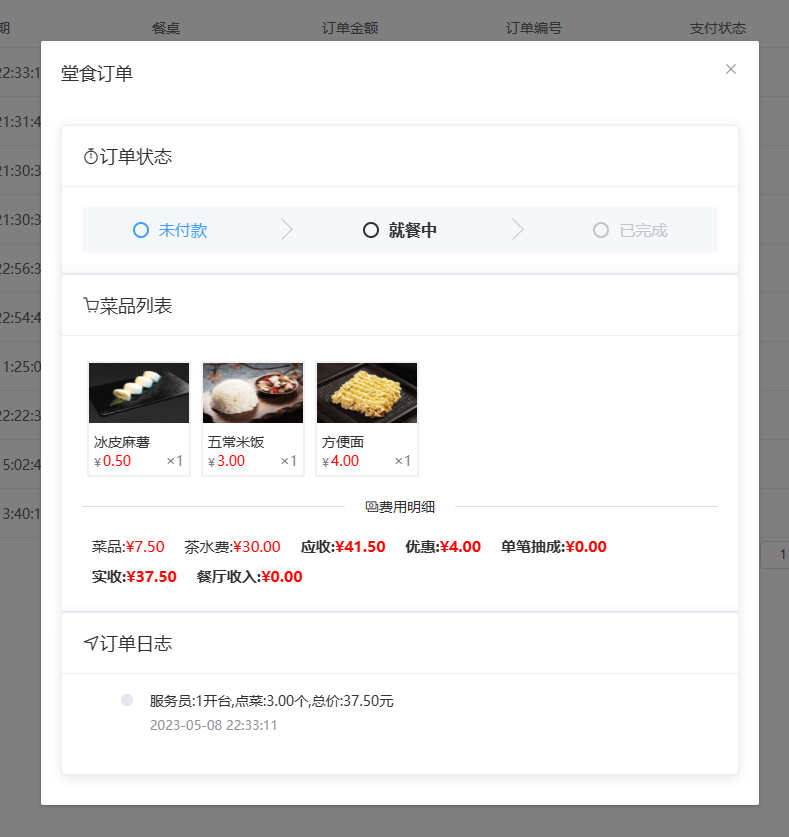Screen dimensions: 789x837
Task: Open the 冰皮麻薯 dish card
Action: pos(139,418)
